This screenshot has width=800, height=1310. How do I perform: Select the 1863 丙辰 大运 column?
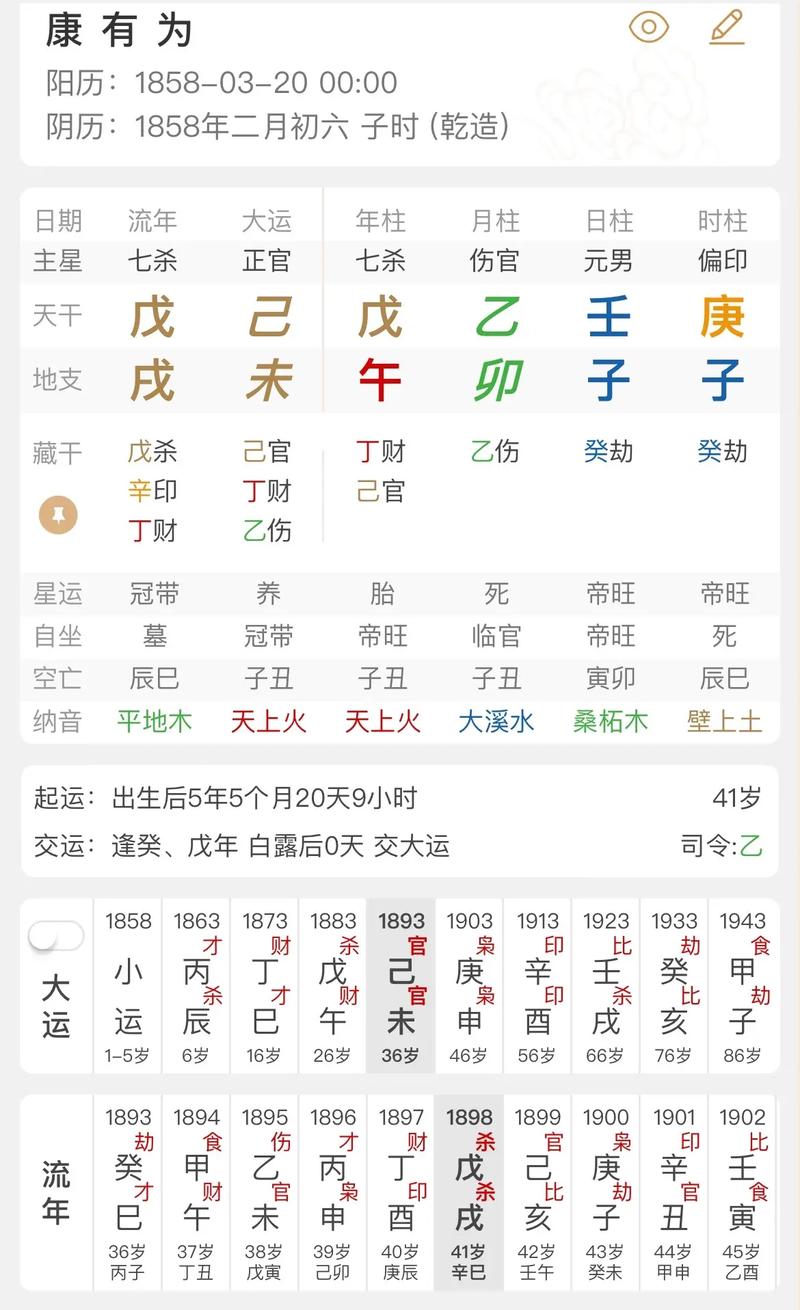[196, 987]
